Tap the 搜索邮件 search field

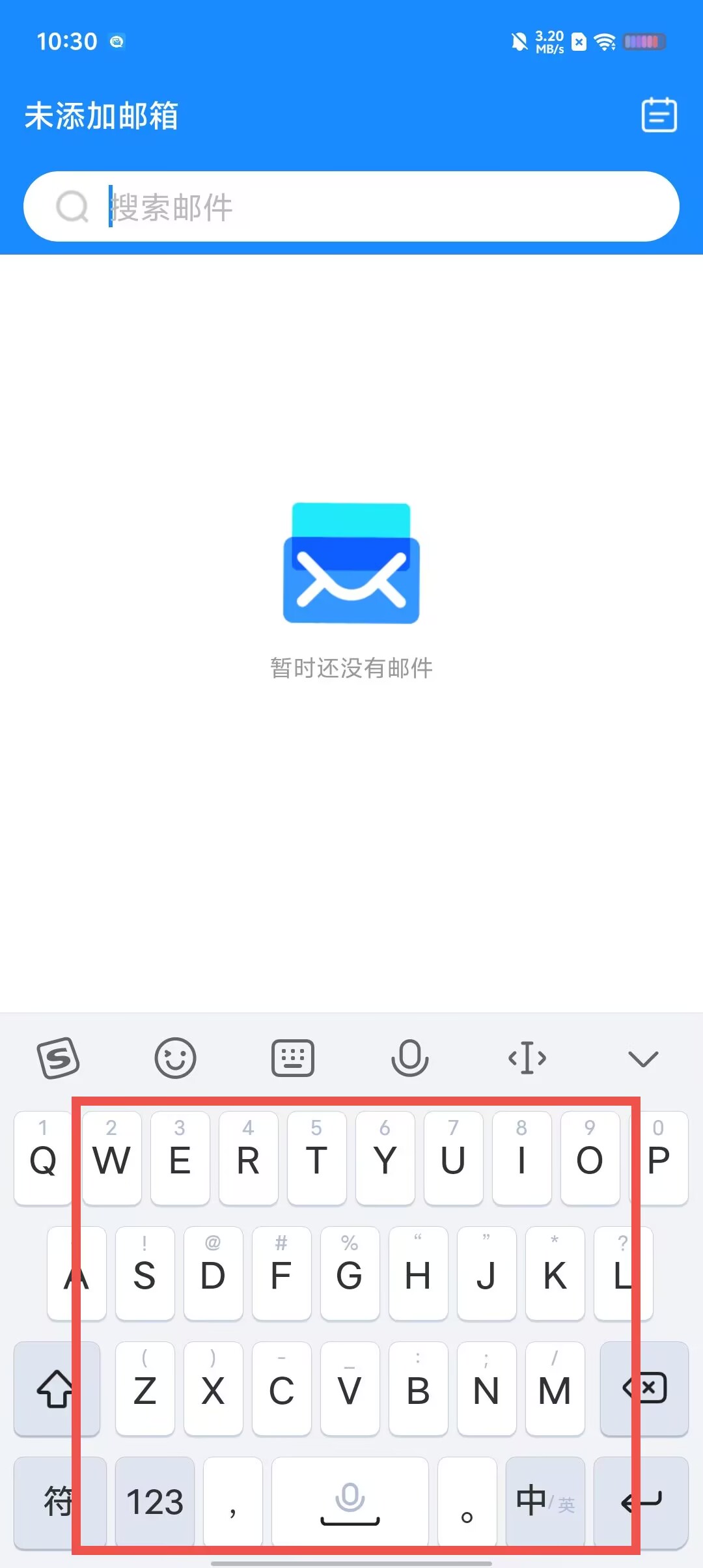351,206
